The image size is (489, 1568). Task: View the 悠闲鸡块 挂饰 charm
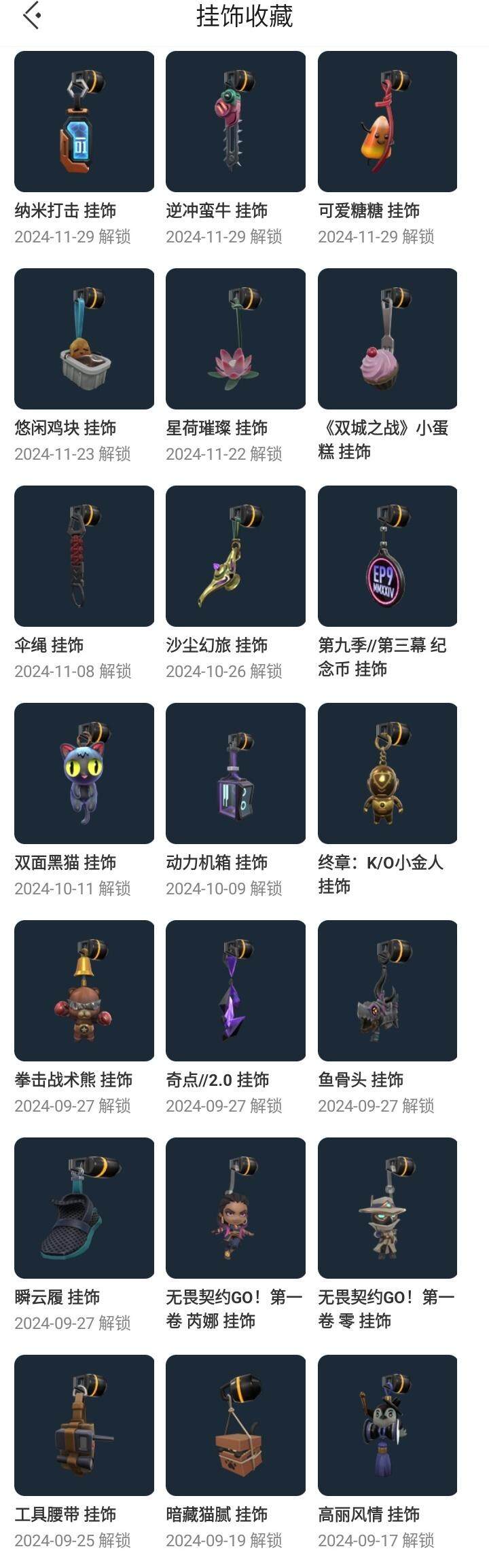pos(84,339)
